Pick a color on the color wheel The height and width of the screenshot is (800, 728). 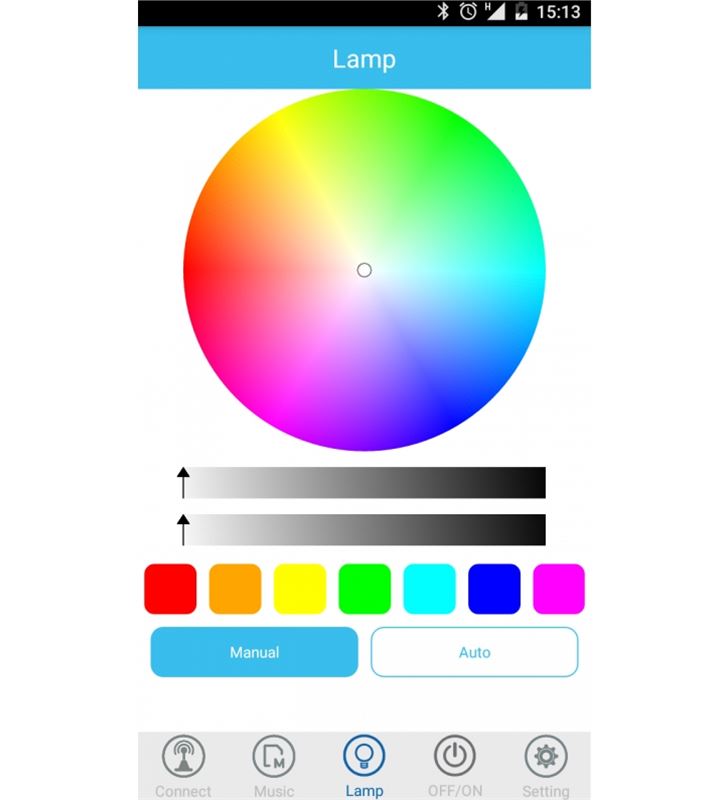pyautogui.click(x=364, y=270)
